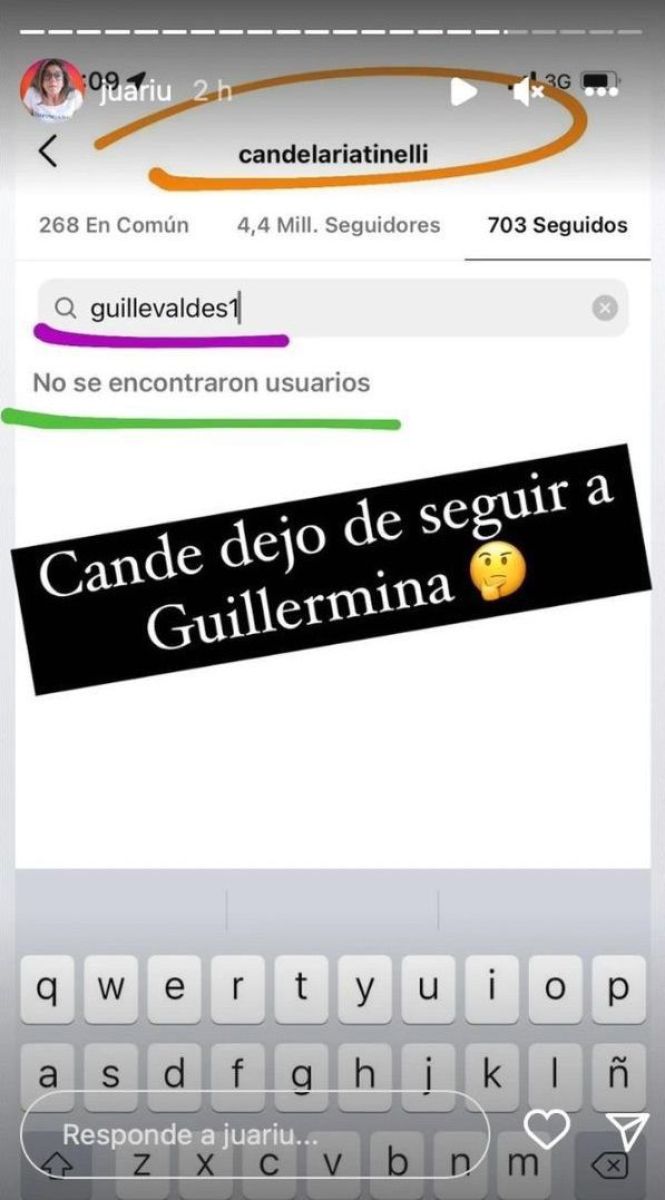This screenshot has height=1200, width=665.
Task: Open juariu's profile from the story header
Action: [52, 91]
